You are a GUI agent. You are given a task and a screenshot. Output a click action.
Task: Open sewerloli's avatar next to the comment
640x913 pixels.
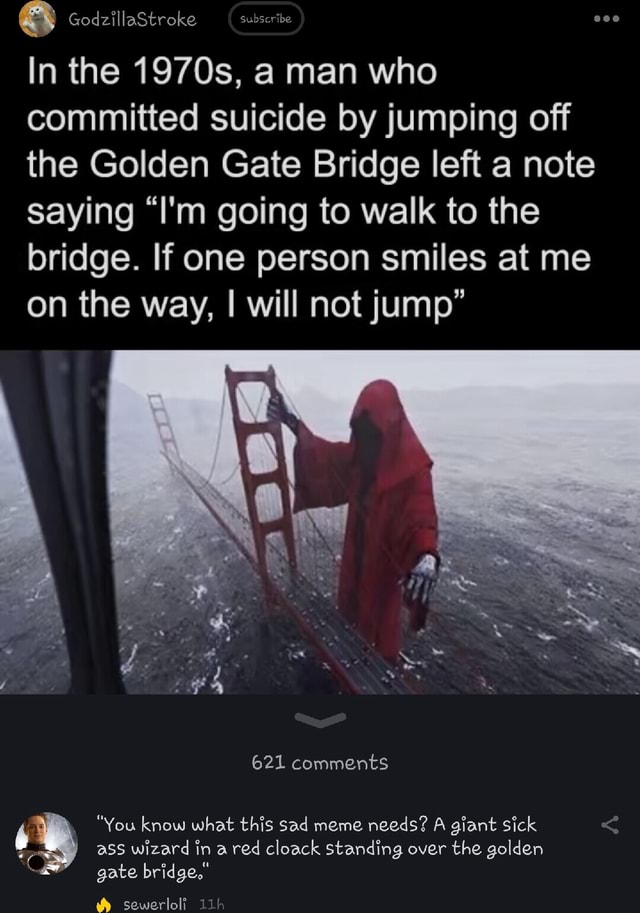46,843
